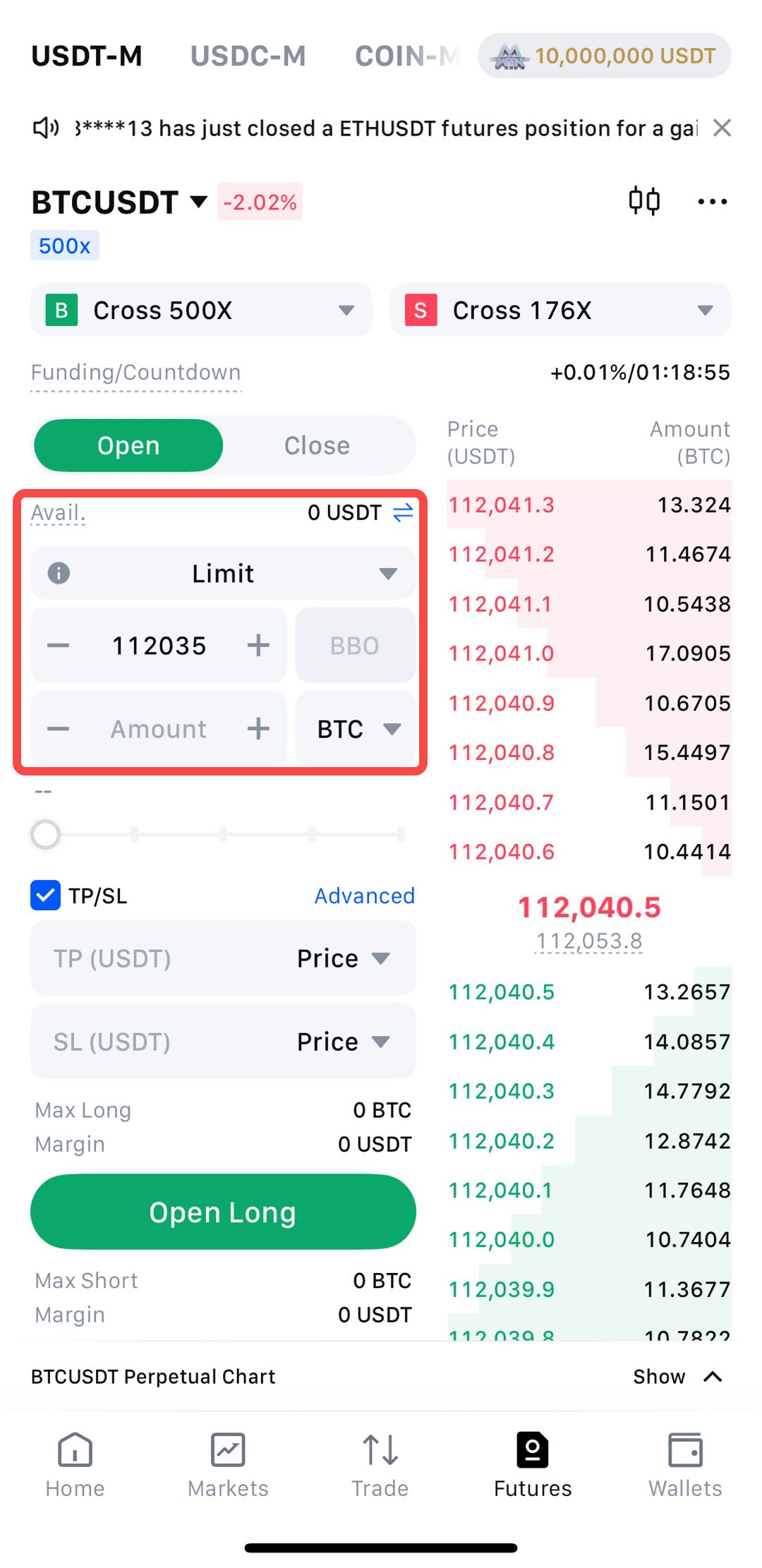Dismiss the ETHUSDT announcement banner
This screenshot has width=762, height=1568.
(x=721, y=128)
